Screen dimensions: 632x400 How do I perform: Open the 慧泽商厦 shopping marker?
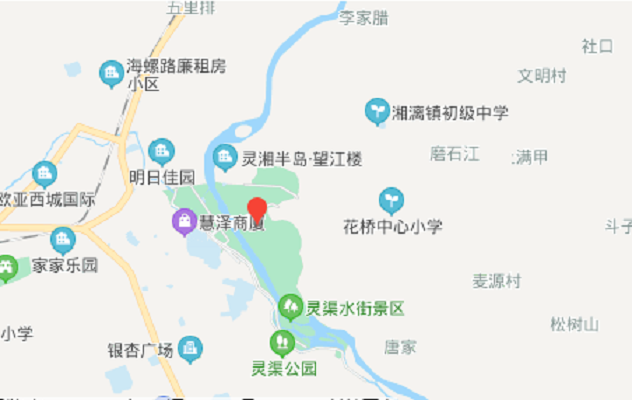[x=184, y=221]
